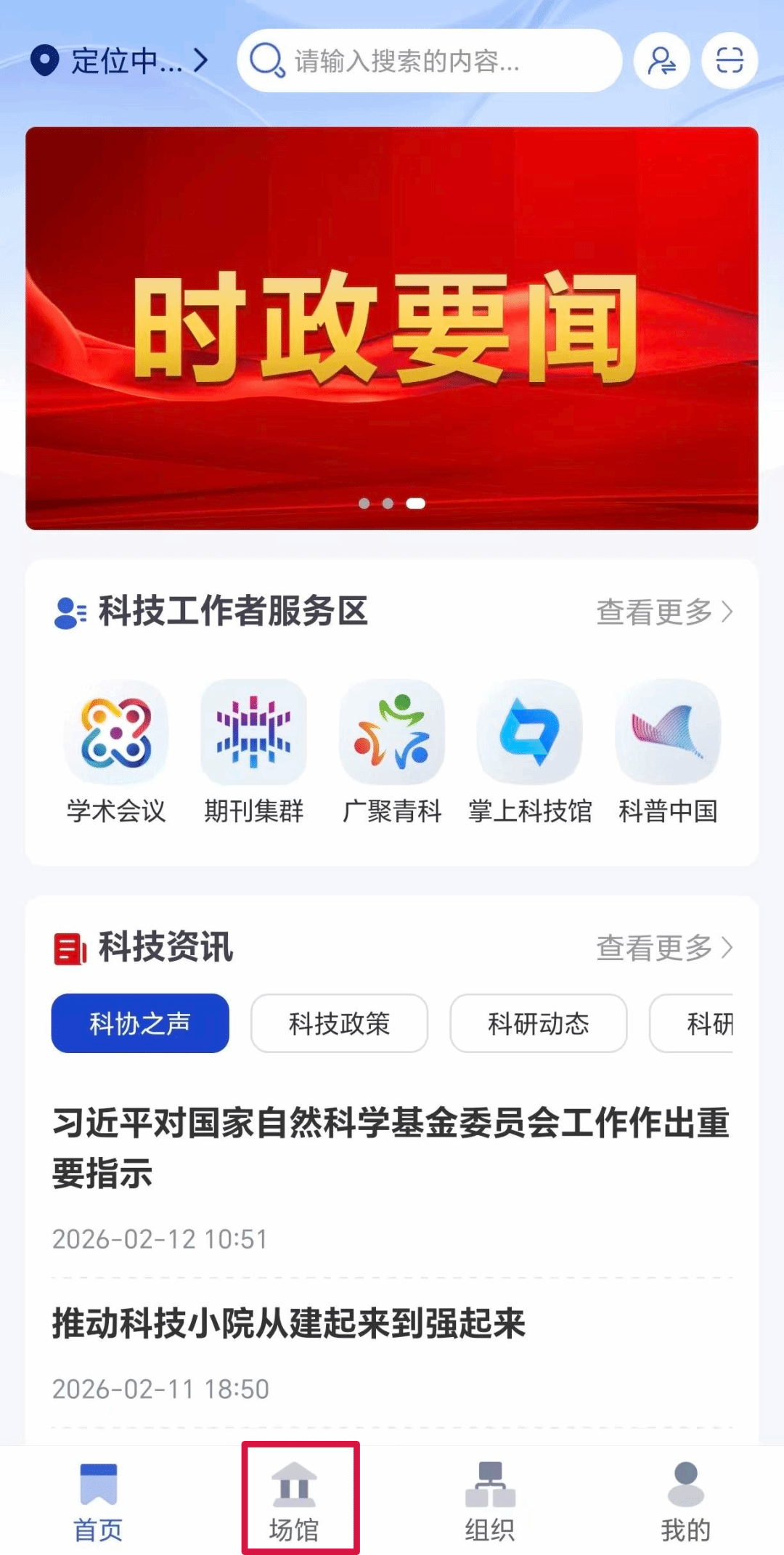Open the 时政要闻 banner
Screen dimensions: 784x1555
(x=392, y=328)
